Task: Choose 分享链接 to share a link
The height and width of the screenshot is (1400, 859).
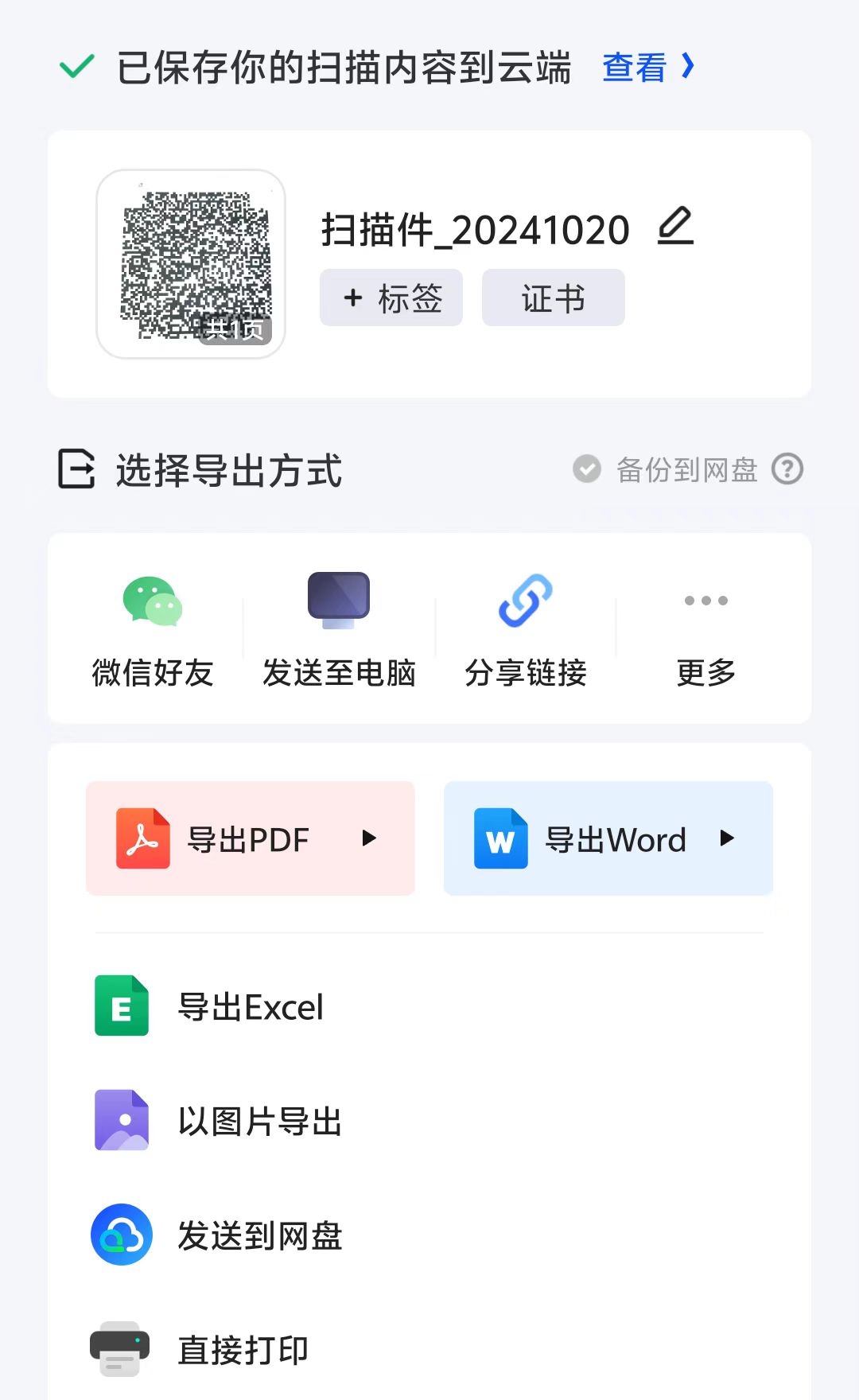Action: coord(526,628)
